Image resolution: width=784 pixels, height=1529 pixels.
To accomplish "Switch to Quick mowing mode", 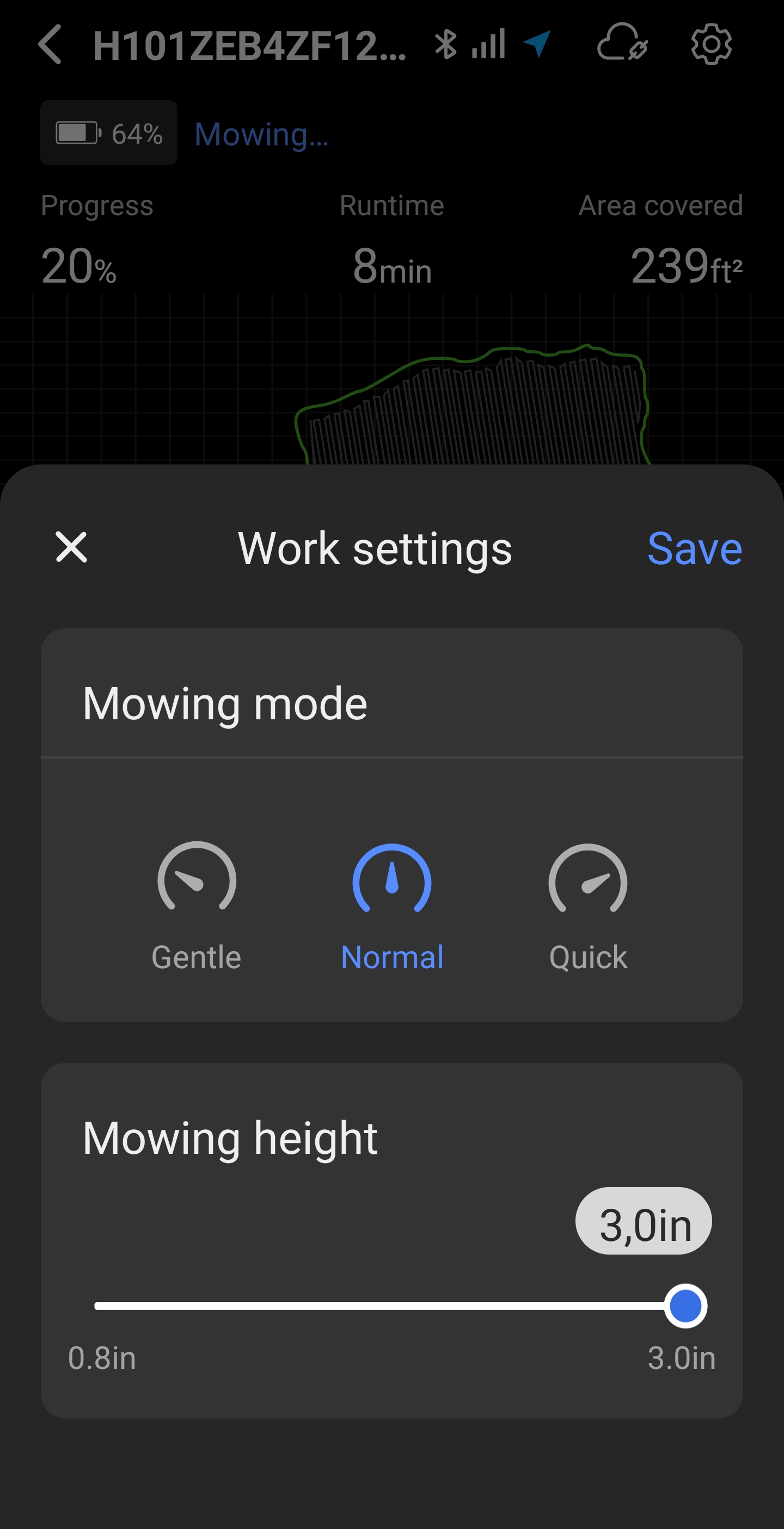I will (587, 904).
